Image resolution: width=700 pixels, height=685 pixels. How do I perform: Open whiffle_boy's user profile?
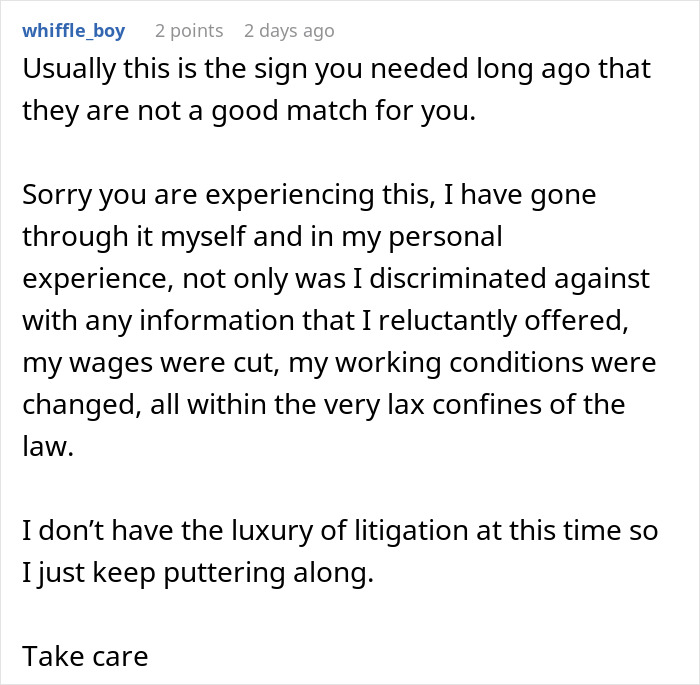pyautogui.click(x=73, y=31)
